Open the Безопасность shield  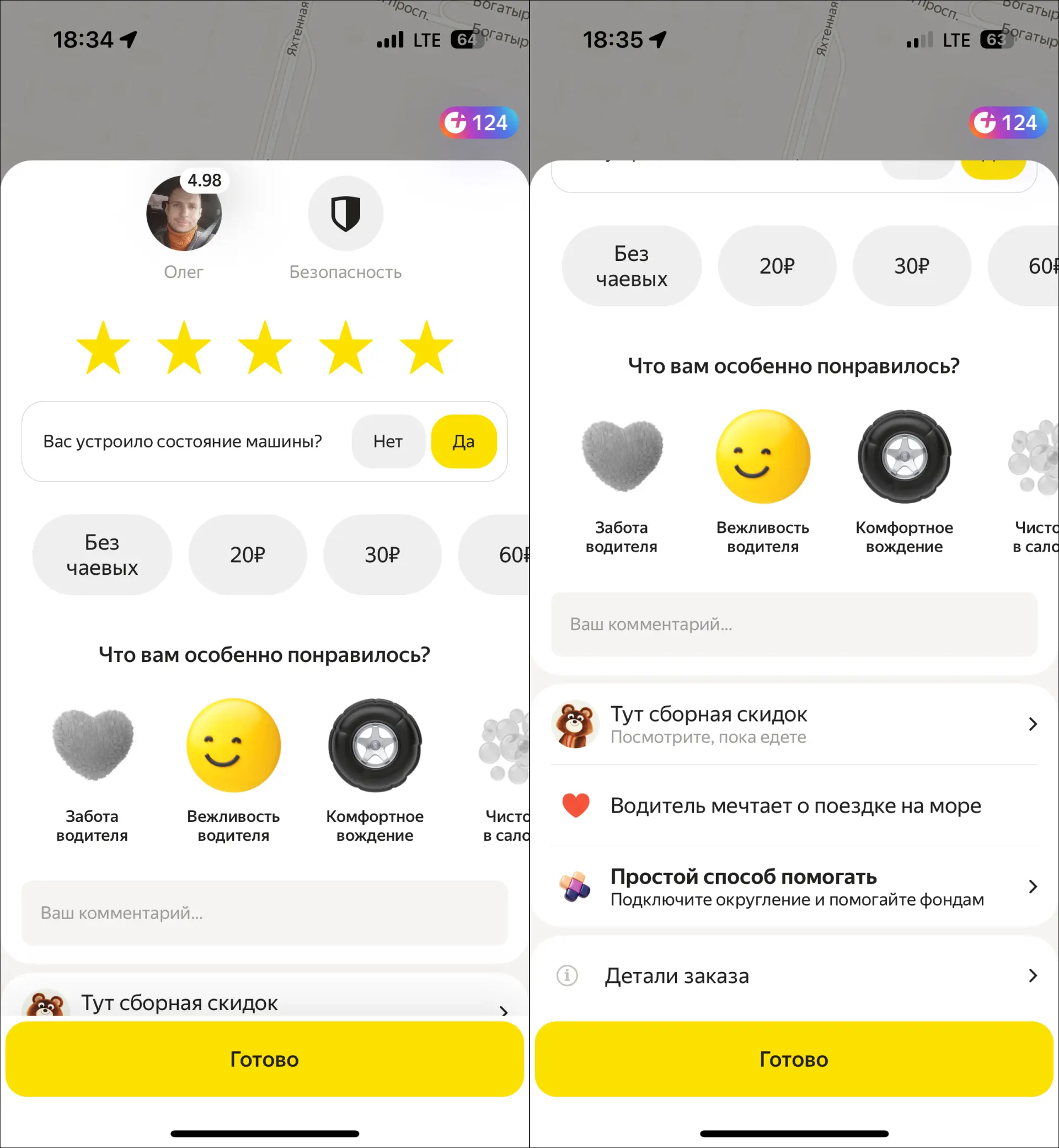(x=345, y=213)
